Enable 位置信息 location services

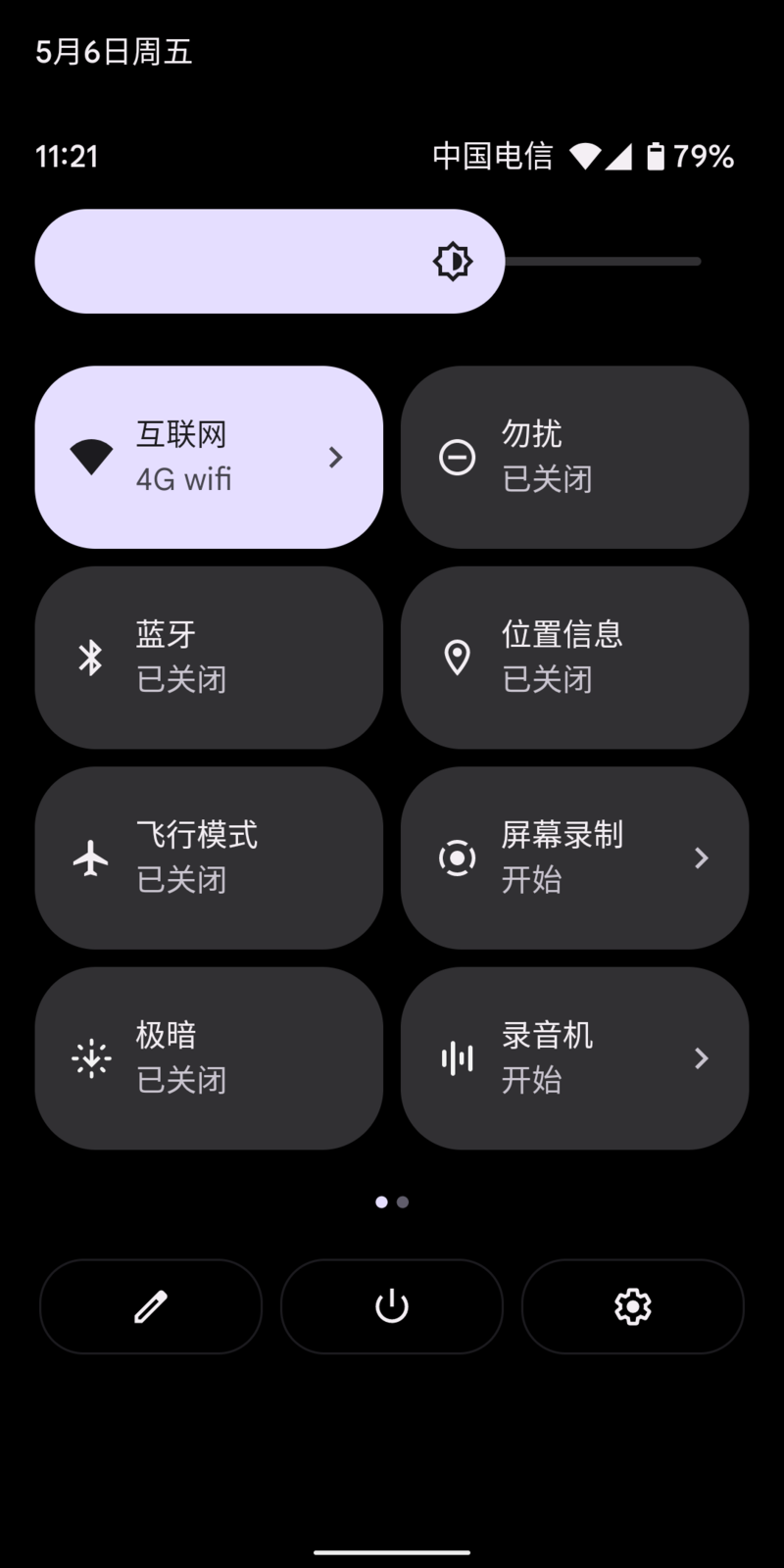coord(574,658)
